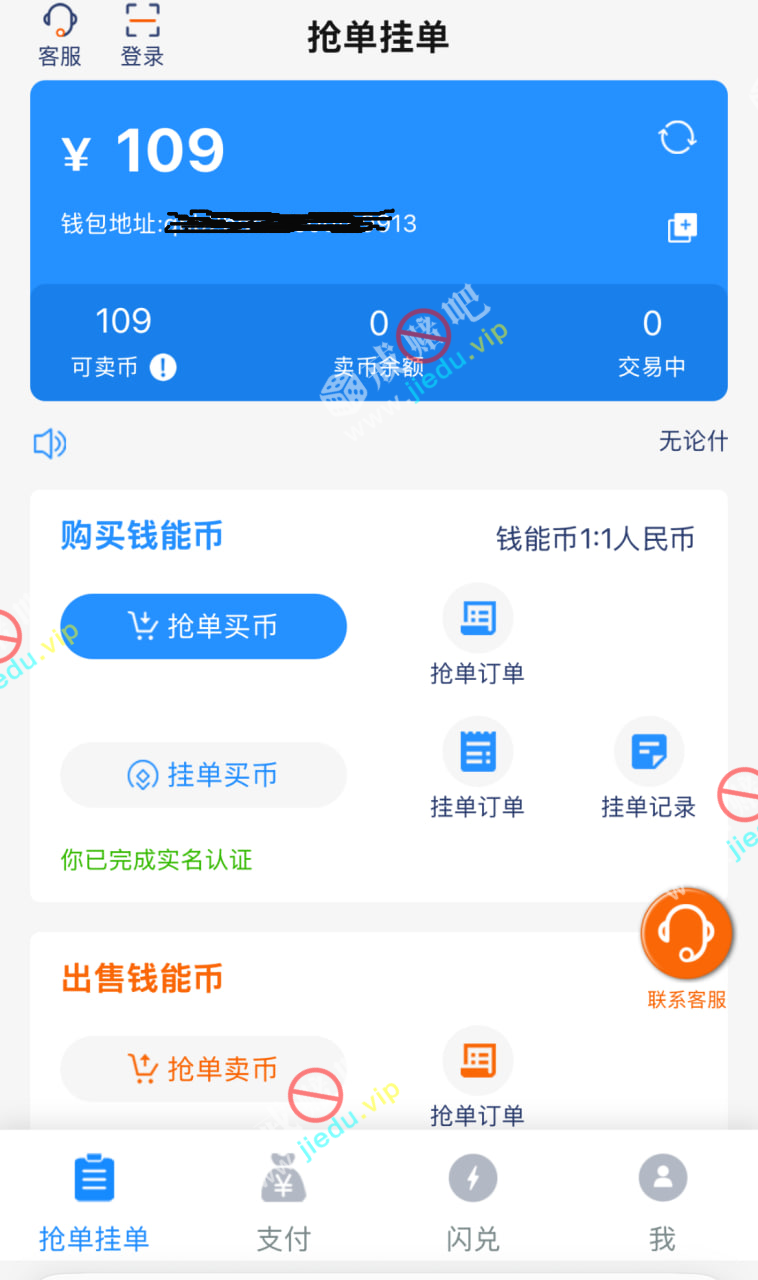Viewport: 758px width, 1280px height.
Task: Open 抢单订单 under 购买钱能币
Action: point(477,635)
